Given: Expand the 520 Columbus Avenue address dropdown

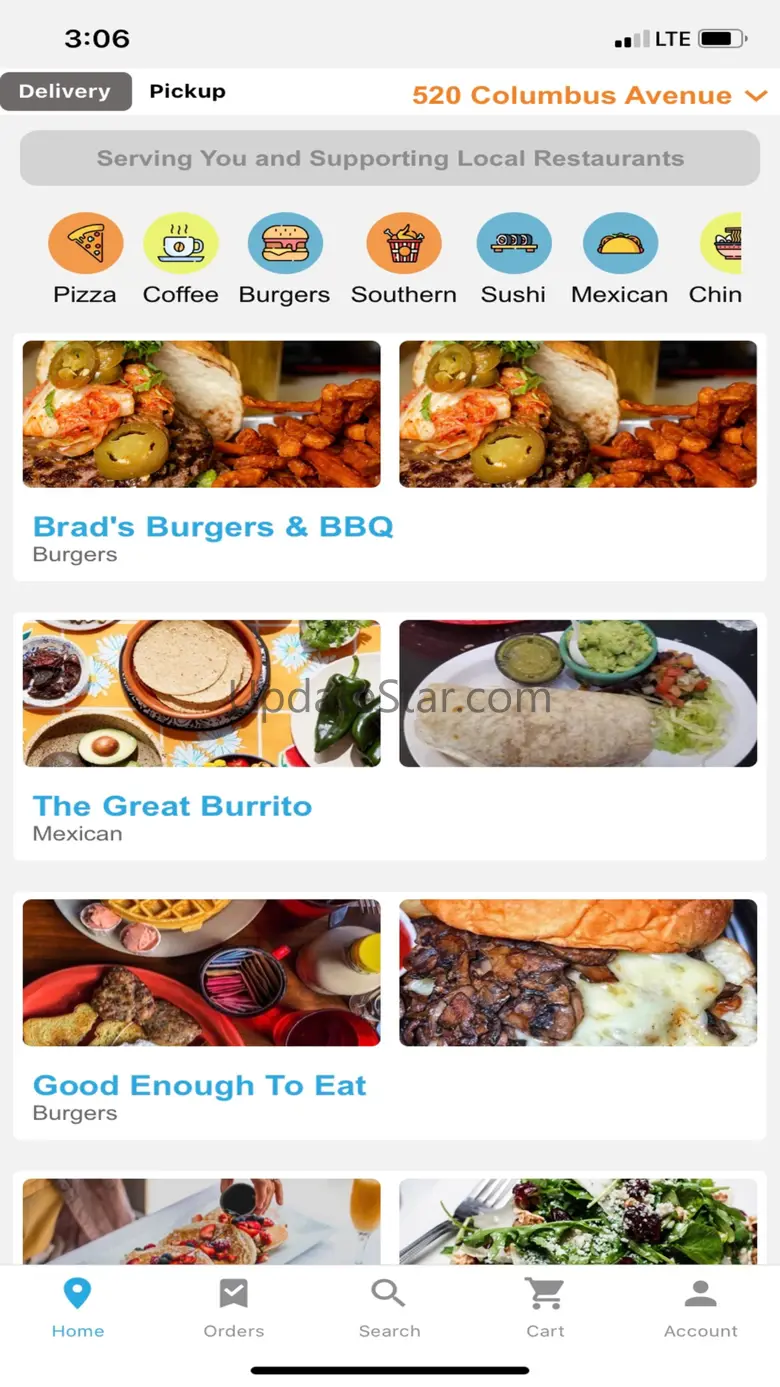Looking at the screenshot, I should click(x=589, y=95).
